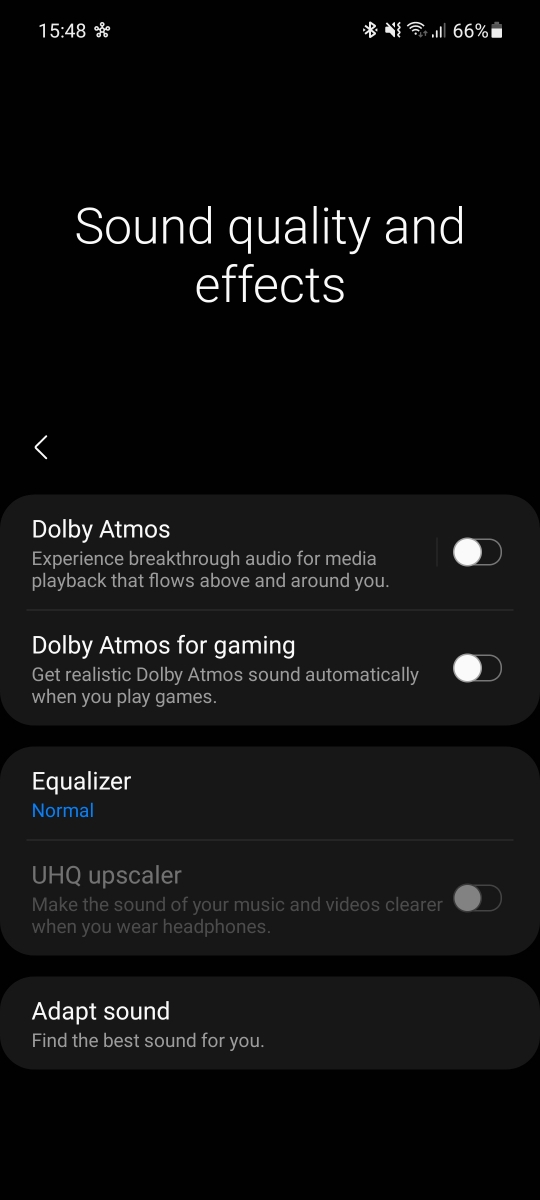Turn on the Dolby Atmos switch
Screen dimensions: 540x1200
point(477,552)
